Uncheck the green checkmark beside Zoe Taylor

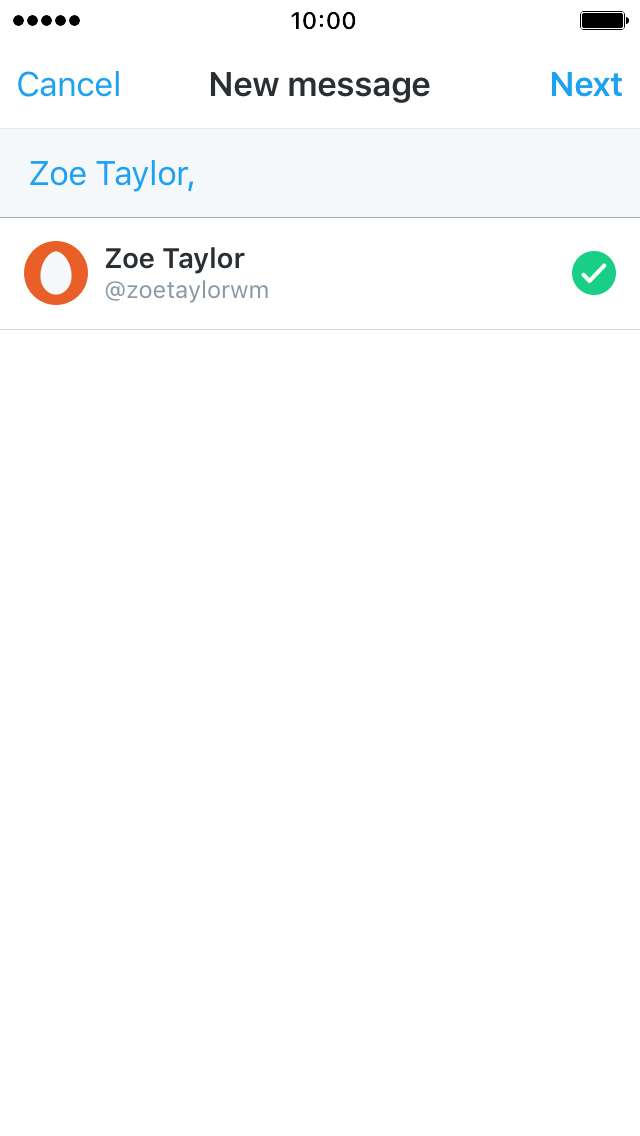594,273
